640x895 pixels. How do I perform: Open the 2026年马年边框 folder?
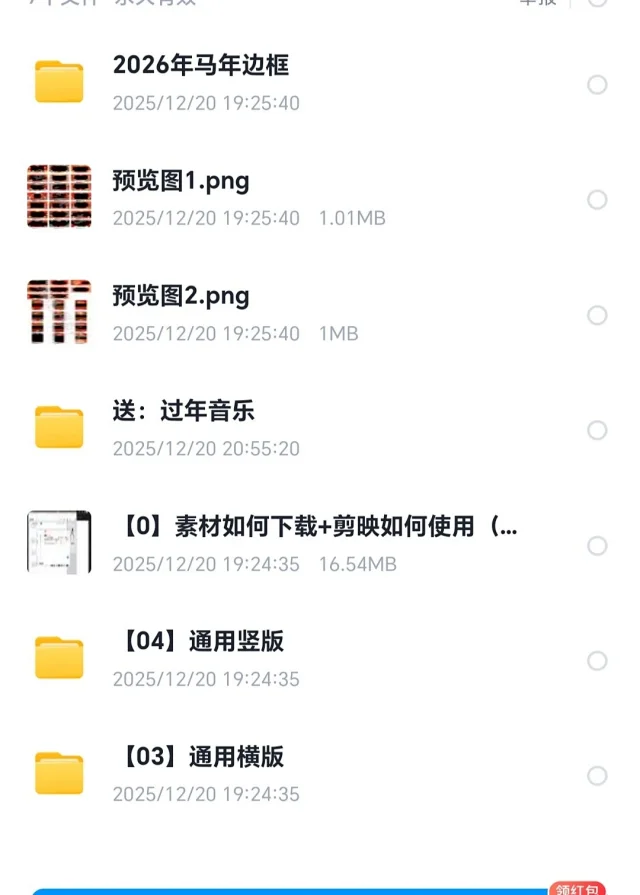click(x=200, y=67)
